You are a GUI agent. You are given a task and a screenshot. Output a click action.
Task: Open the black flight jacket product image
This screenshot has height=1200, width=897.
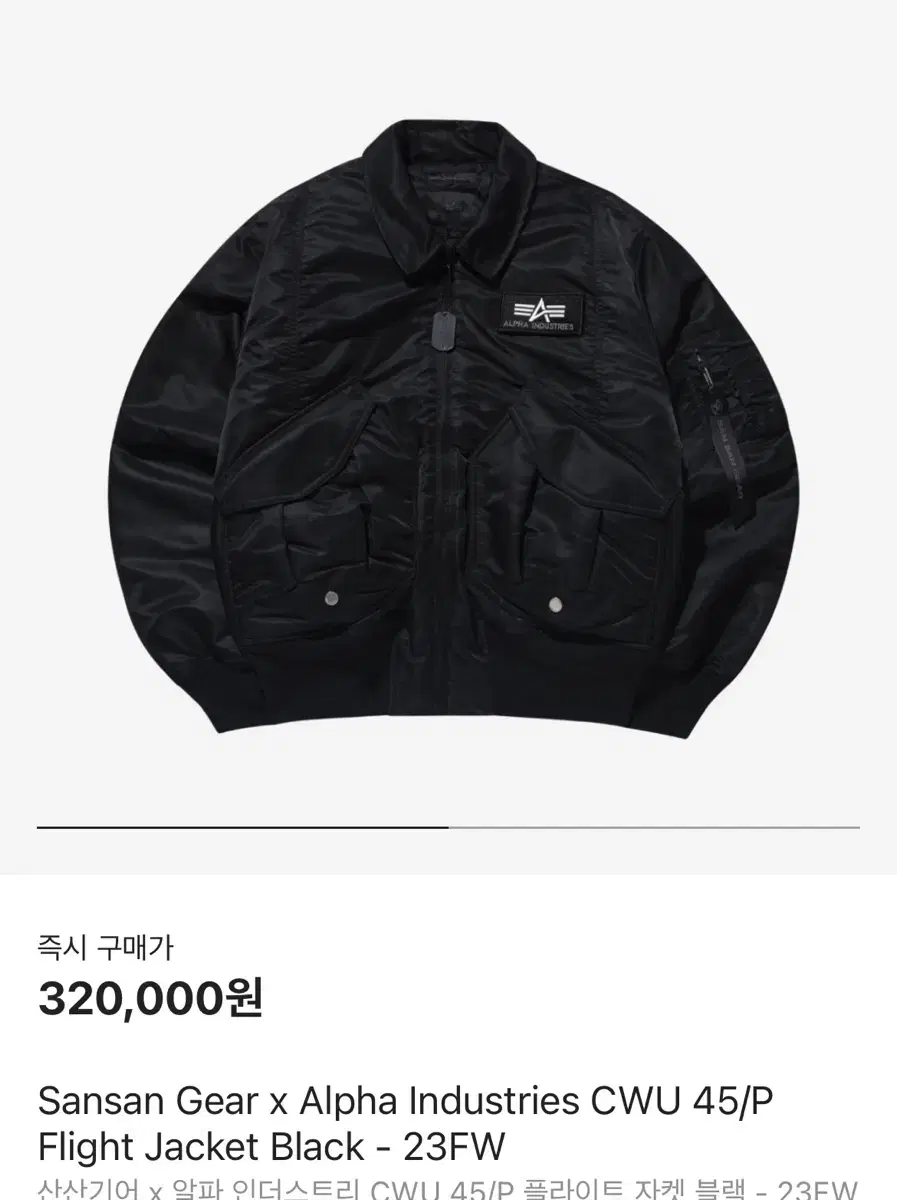point(450,430)
